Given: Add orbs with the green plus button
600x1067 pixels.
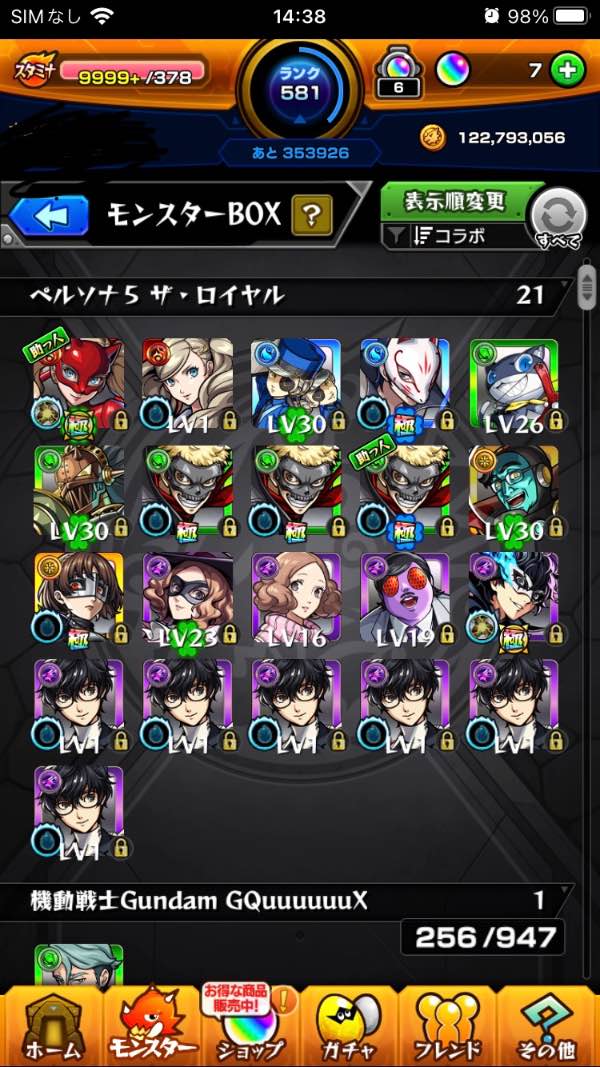Looking at the screenshot, I should 567,70.
